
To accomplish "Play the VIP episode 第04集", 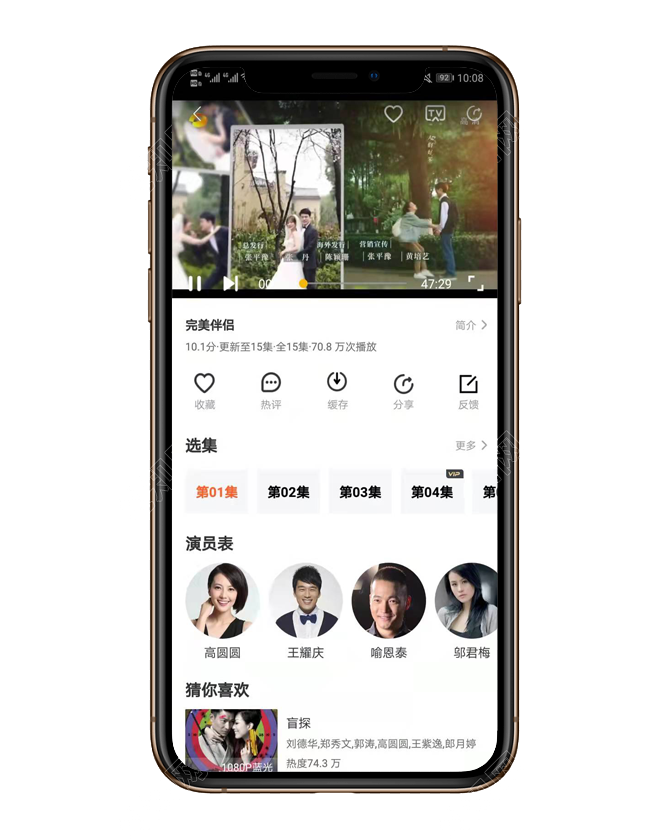I will pyautogui.click(x=432, y=492).
